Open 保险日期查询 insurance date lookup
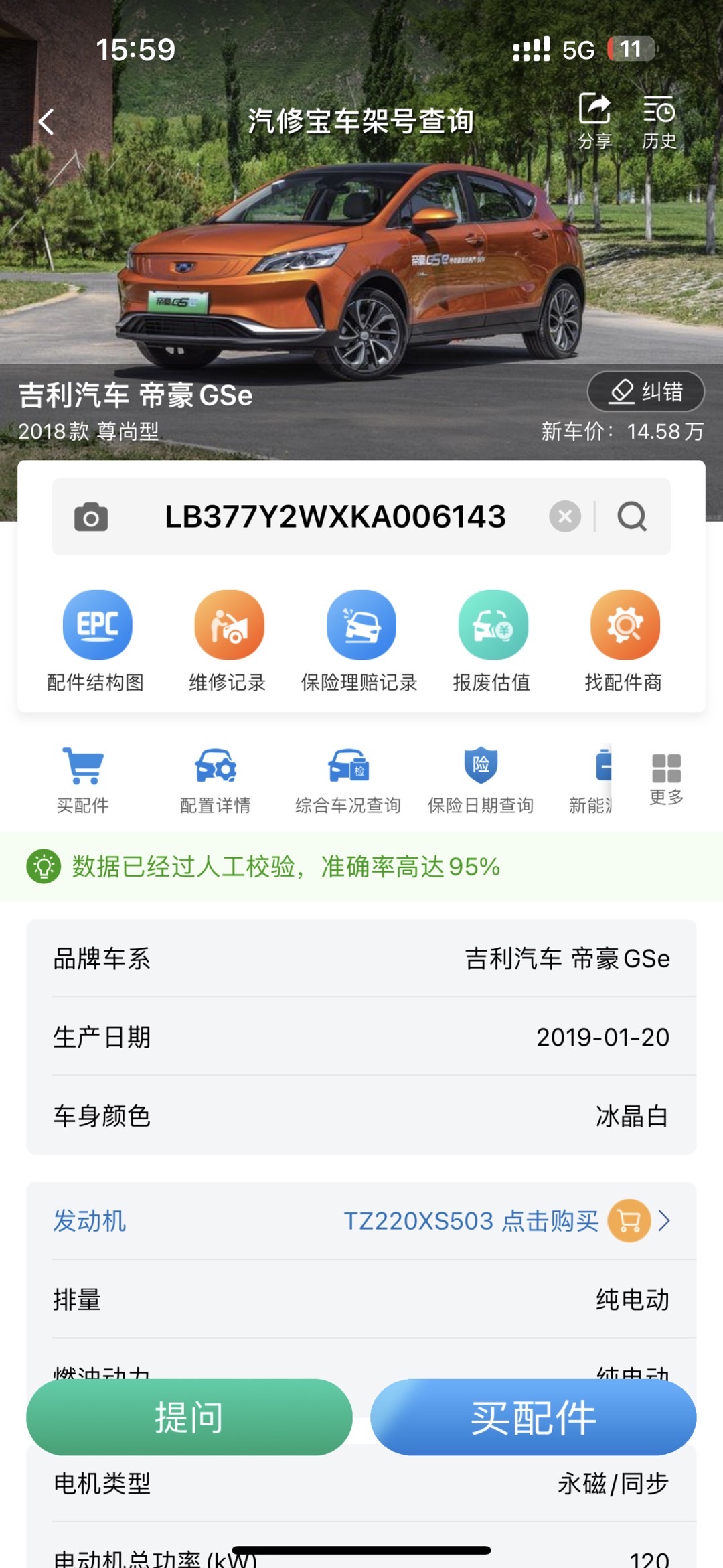The image size is (723, 1568). [x=481, y=780]
